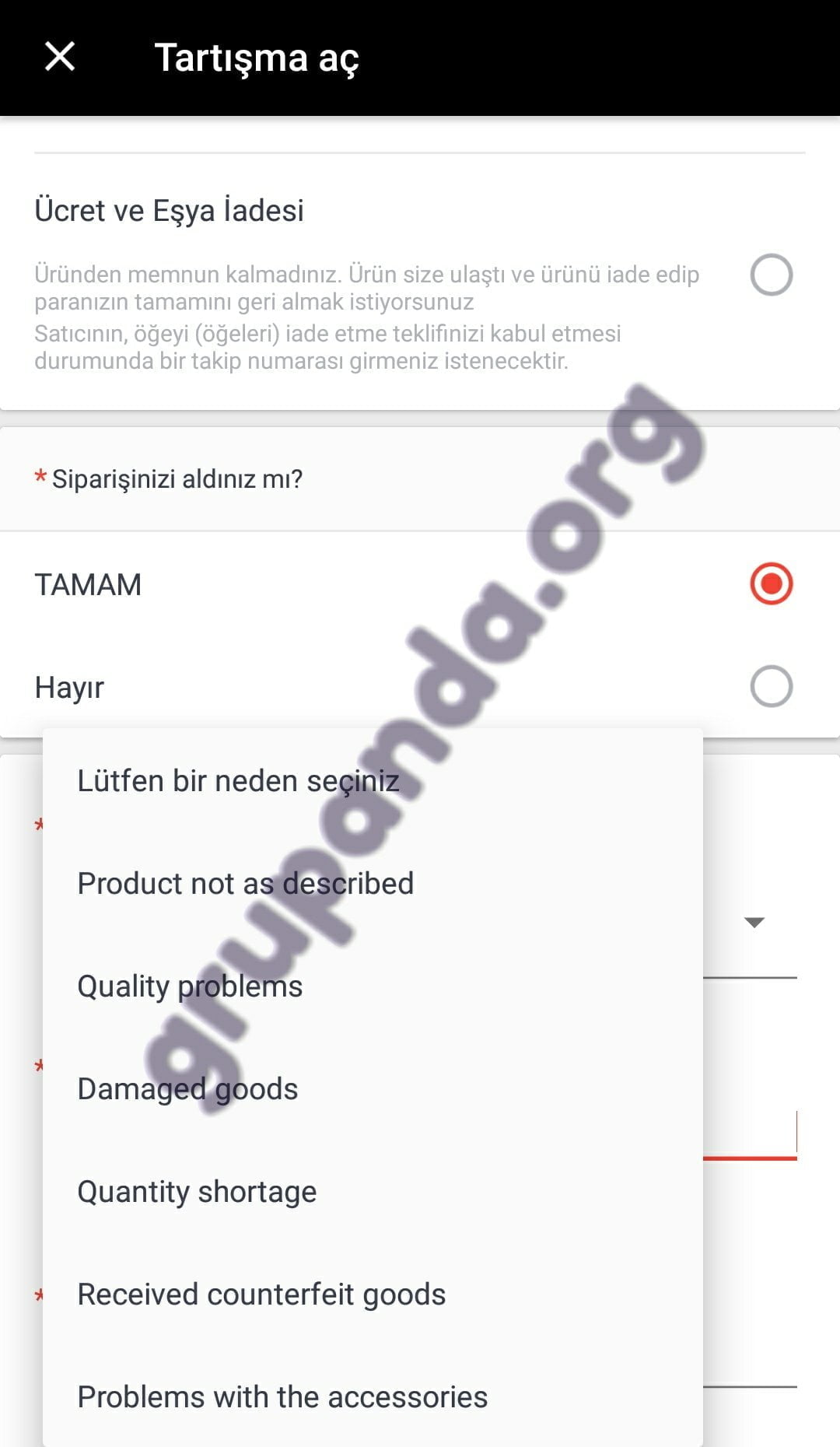Select Quality problems as the reason
Viewport: 840px width, 1447px height.
[x=373, y=986]
